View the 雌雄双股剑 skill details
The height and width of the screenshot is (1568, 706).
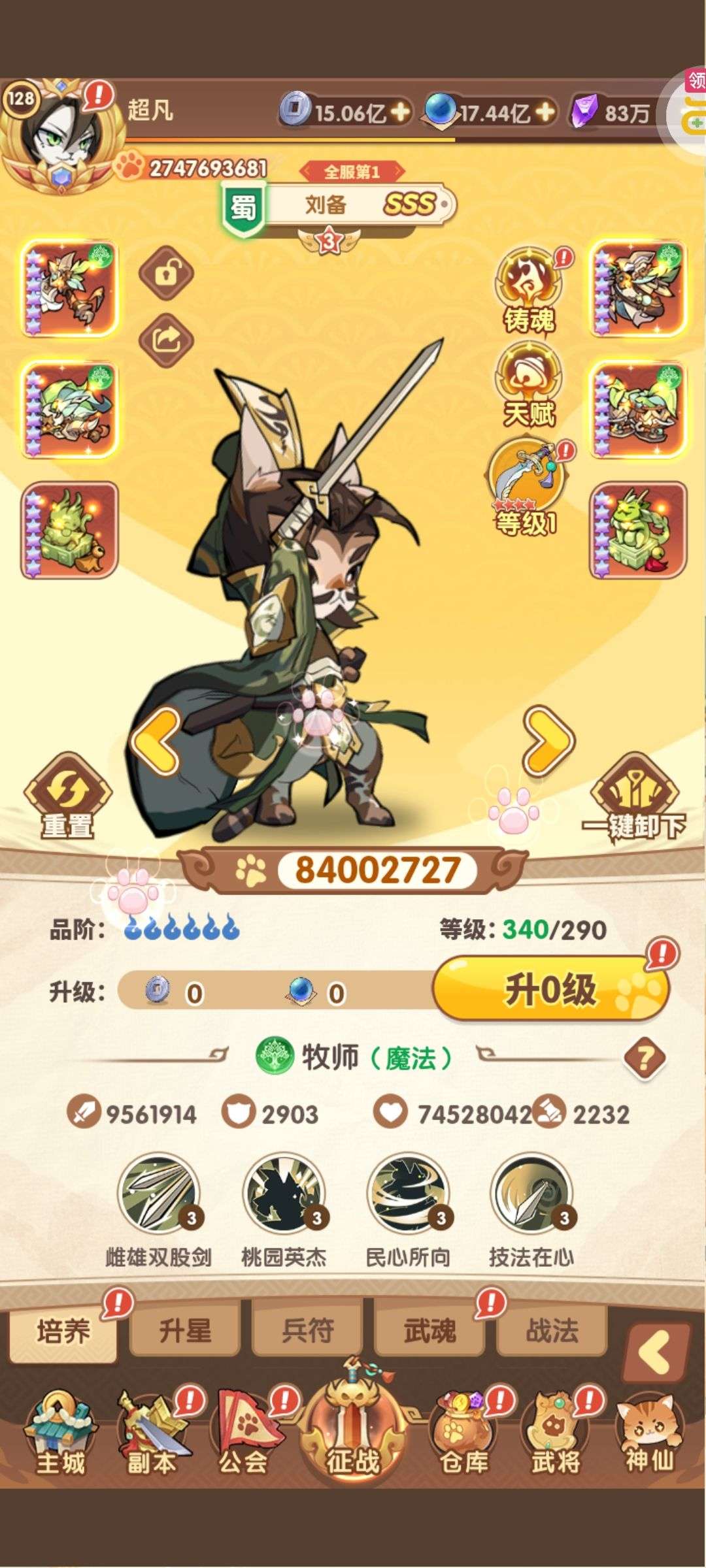point(158,1196)
